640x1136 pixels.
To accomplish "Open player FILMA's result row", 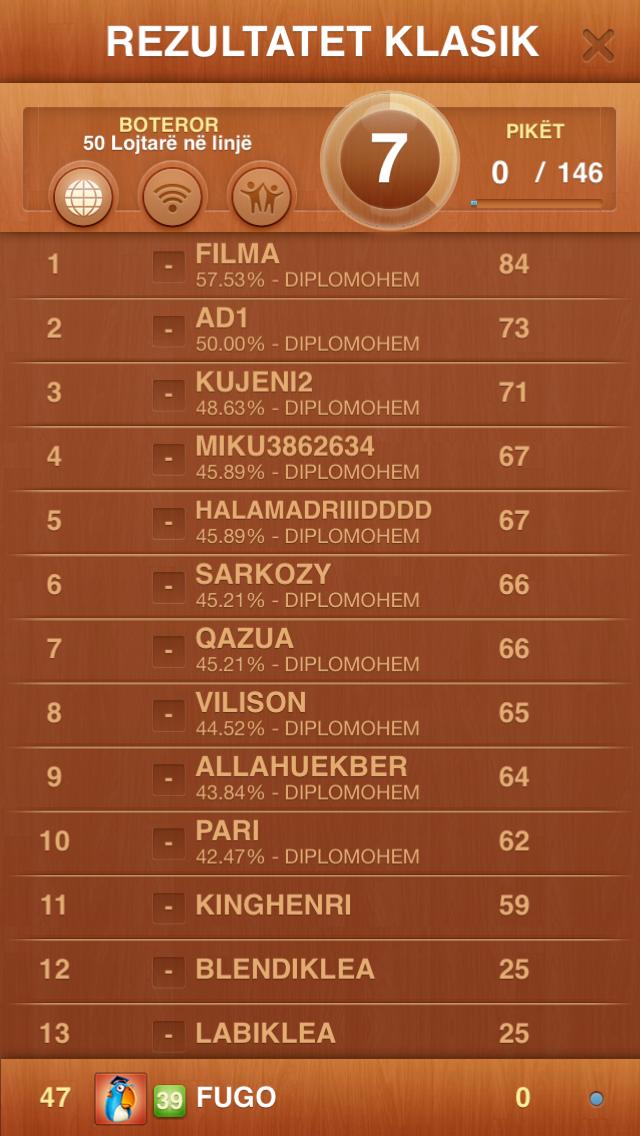I will 320,266.
